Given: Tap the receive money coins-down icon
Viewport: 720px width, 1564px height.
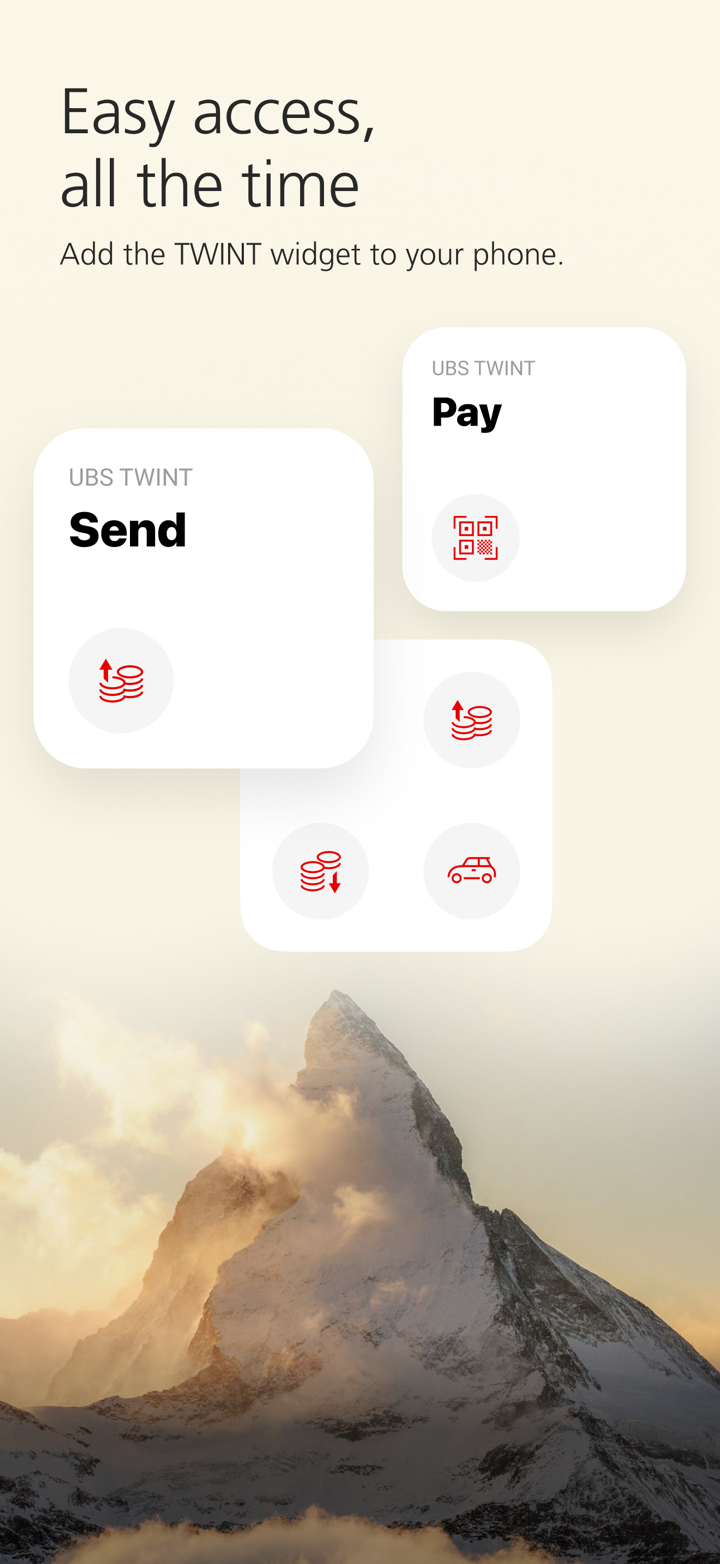Looking at the screenshot, I should click(x=320, y=870).
